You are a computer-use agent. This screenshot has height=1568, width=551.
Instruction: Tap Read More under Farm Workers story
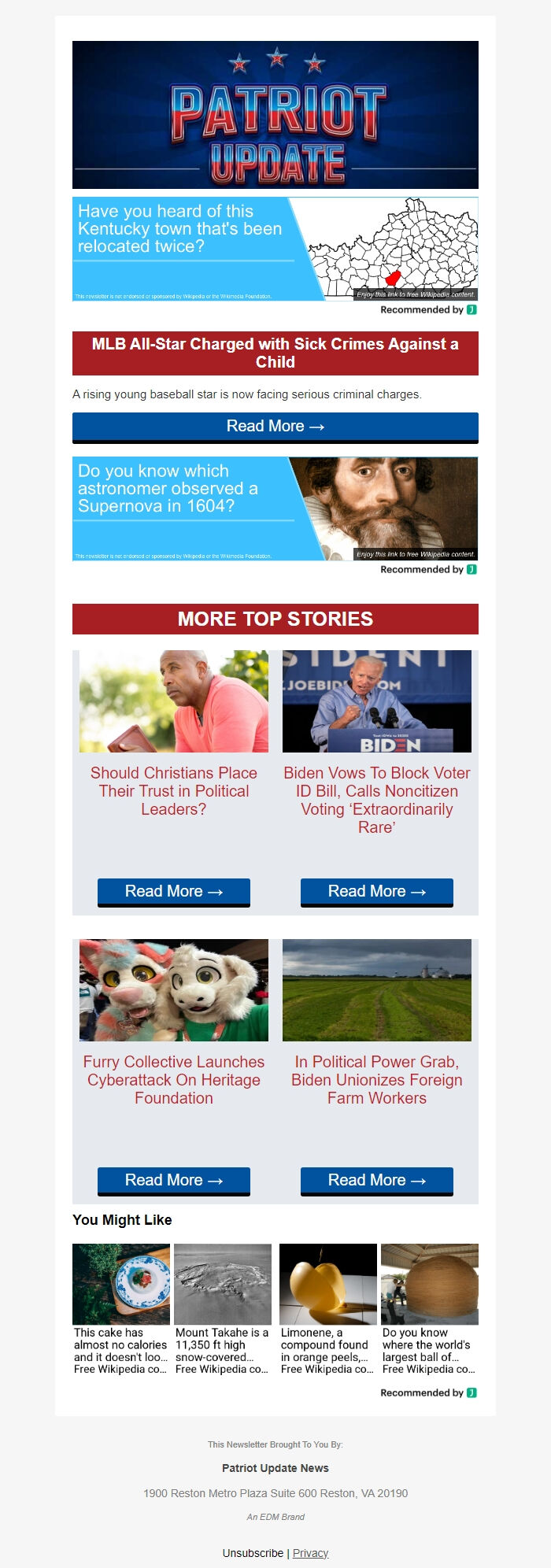click(x=377, y=1181)
